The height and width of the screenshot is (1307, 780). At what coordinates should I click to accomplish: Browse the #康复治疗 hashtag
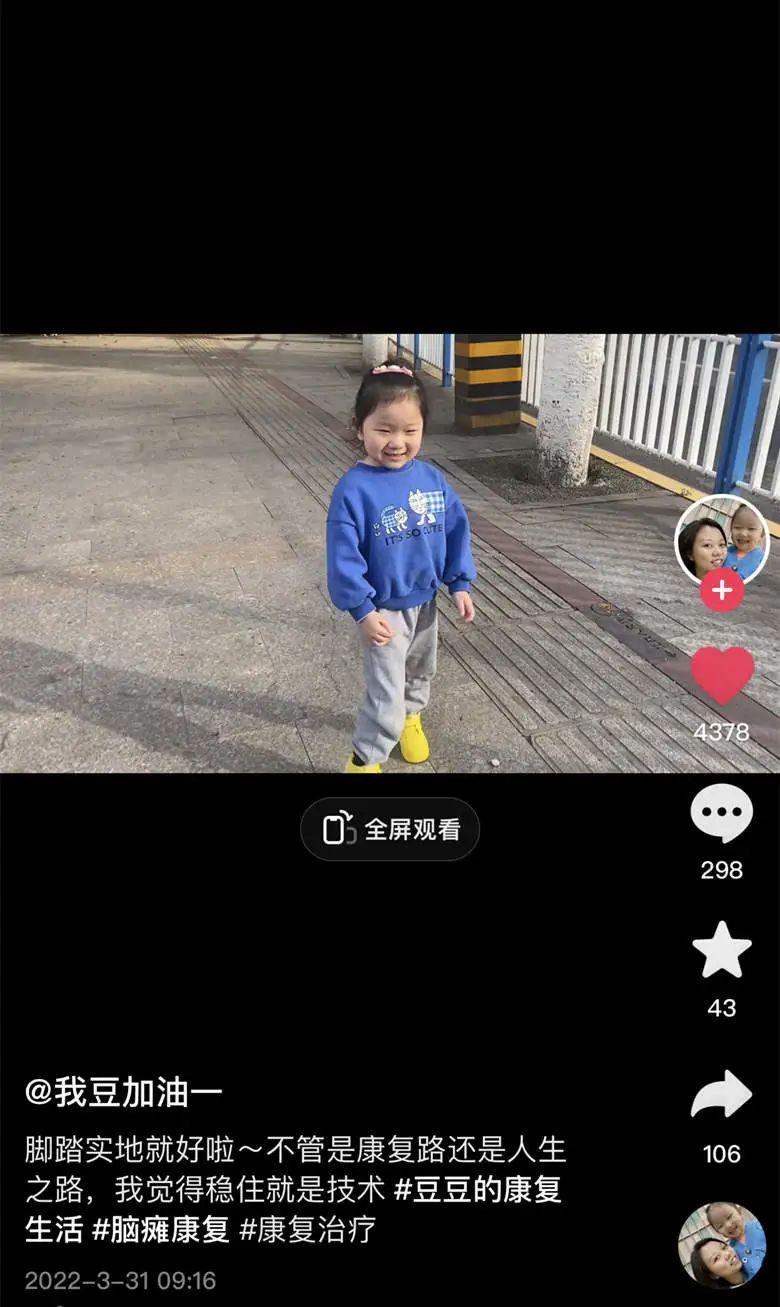tap(307, 1229)
